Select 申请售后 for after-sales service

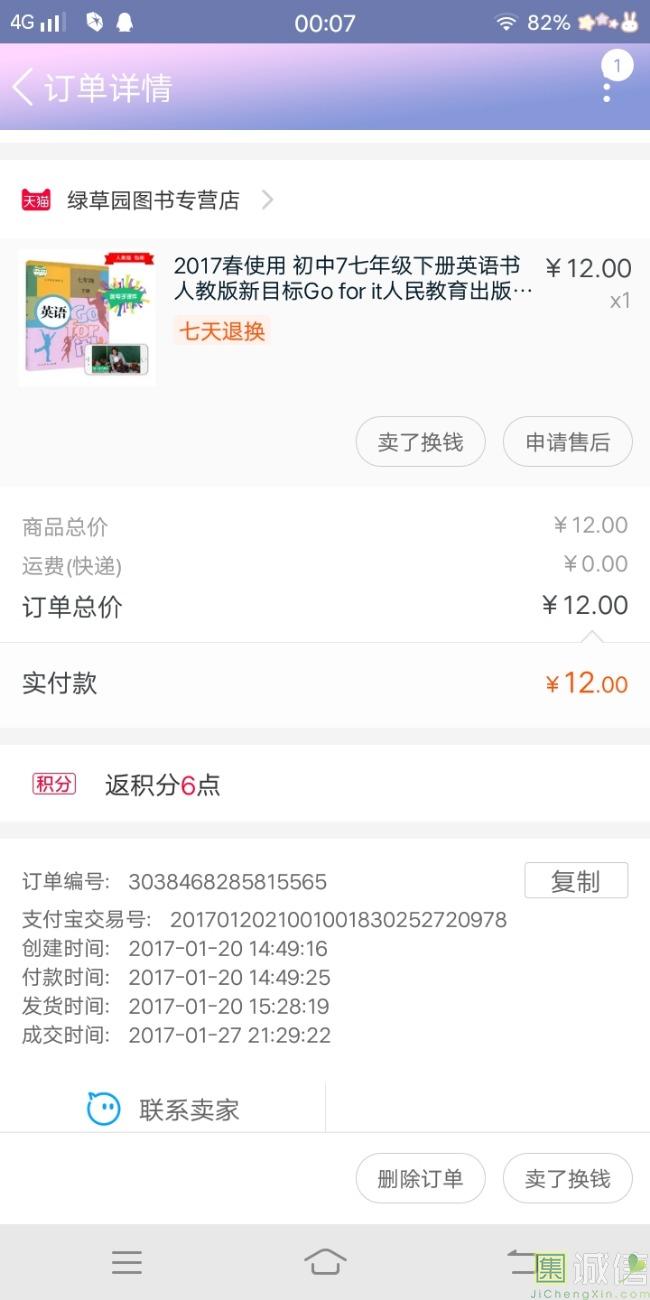tap(567, 442)
